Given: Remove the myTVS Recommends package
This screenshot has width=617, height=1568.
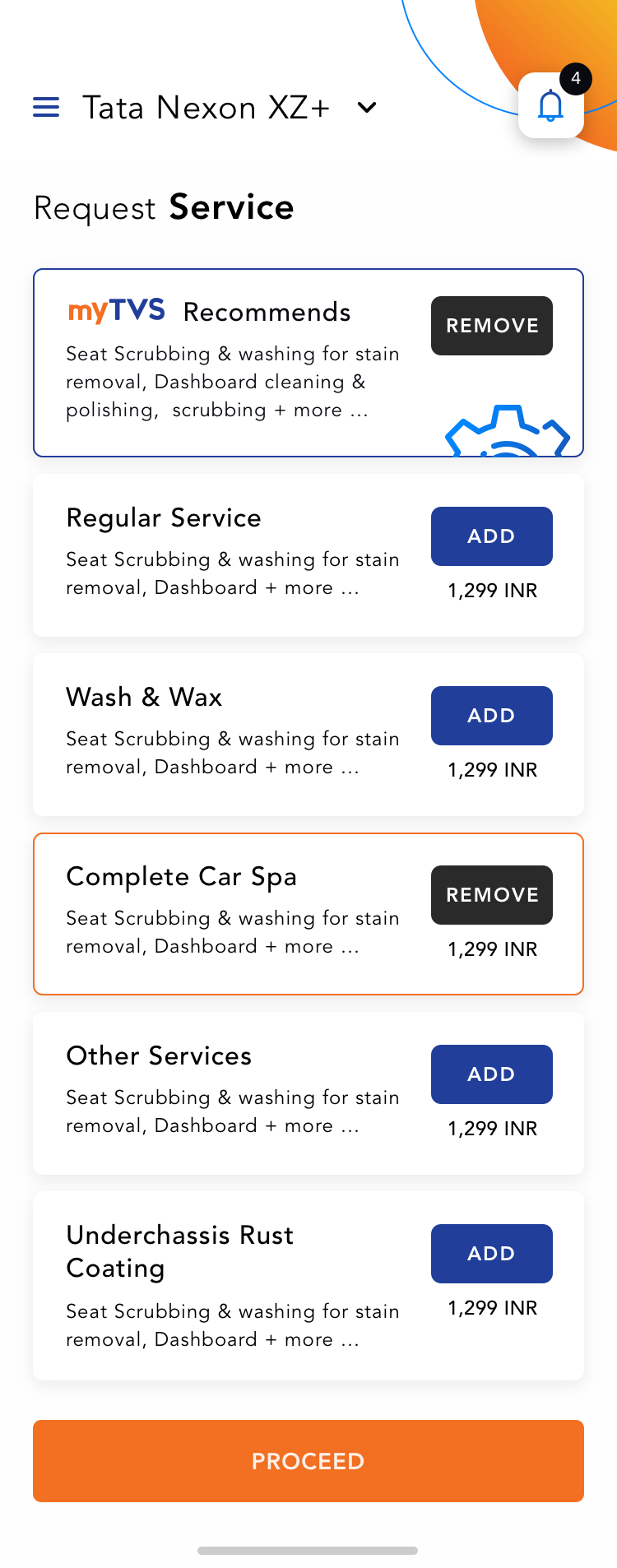Looking at the screenshot, I should [x=491, y=326].
